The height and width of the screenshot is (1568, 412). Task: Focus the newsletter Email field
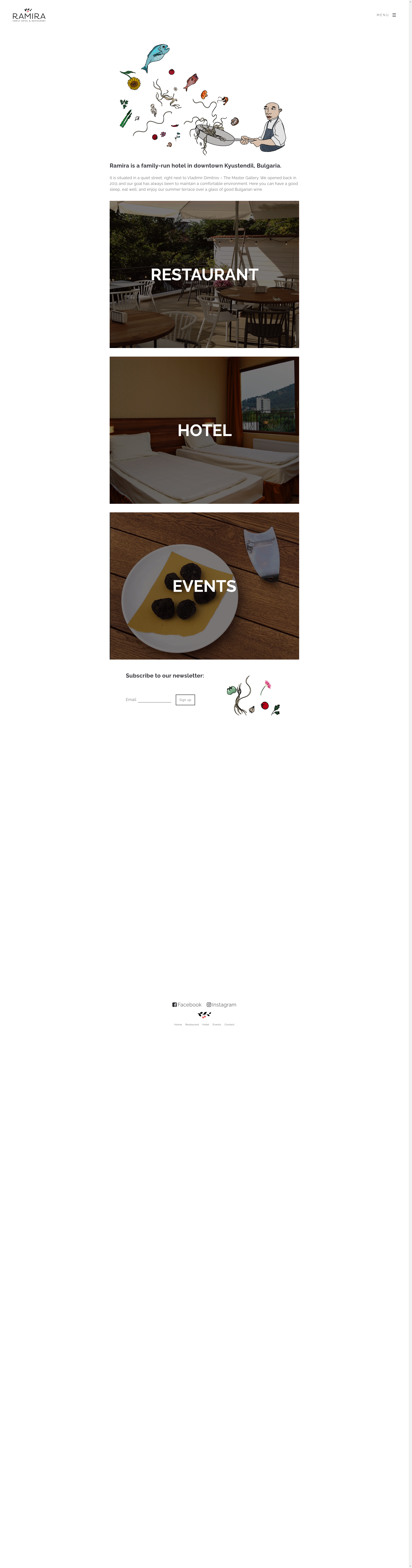(x=154, y=699)
